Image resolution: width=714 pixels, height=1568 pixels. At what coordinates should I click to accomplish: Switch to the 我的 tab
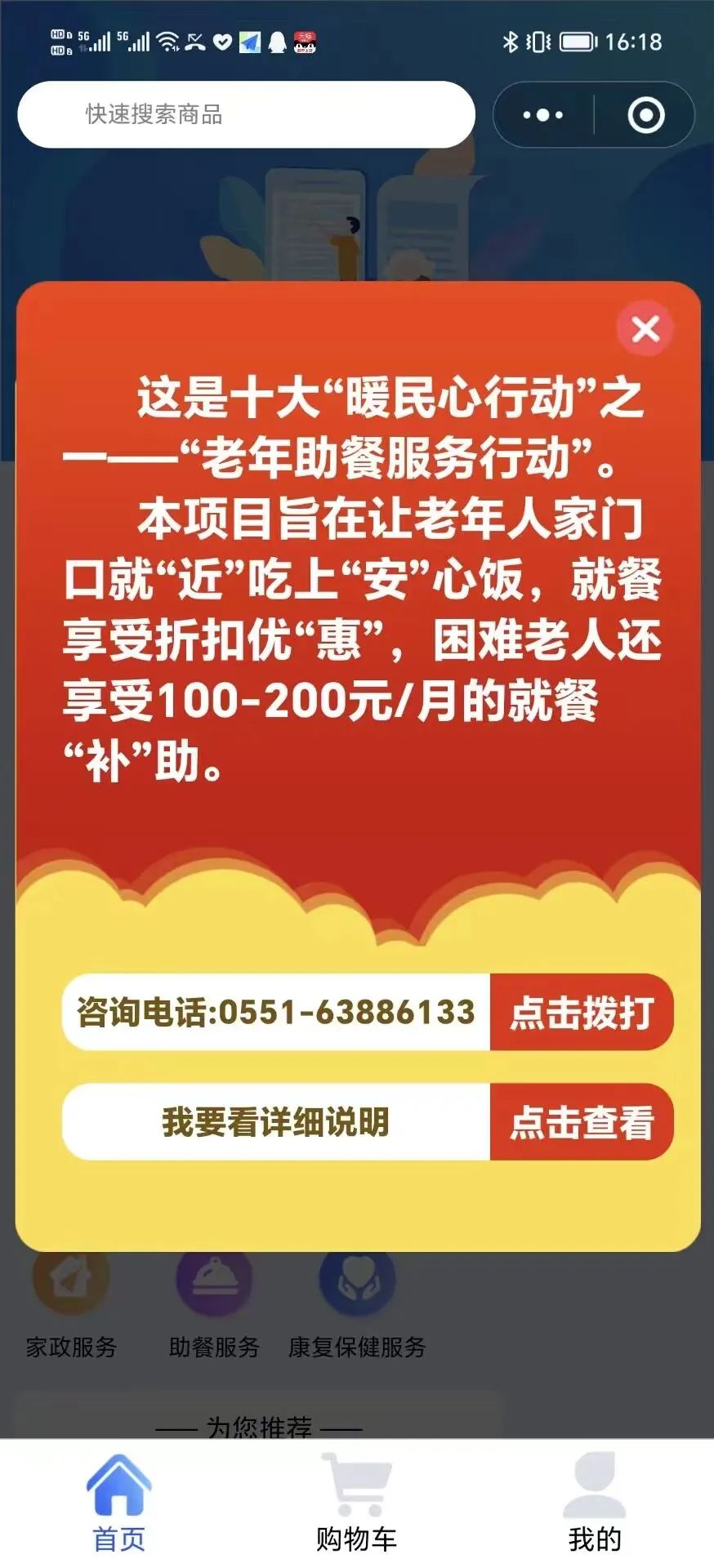point(595,1502)
